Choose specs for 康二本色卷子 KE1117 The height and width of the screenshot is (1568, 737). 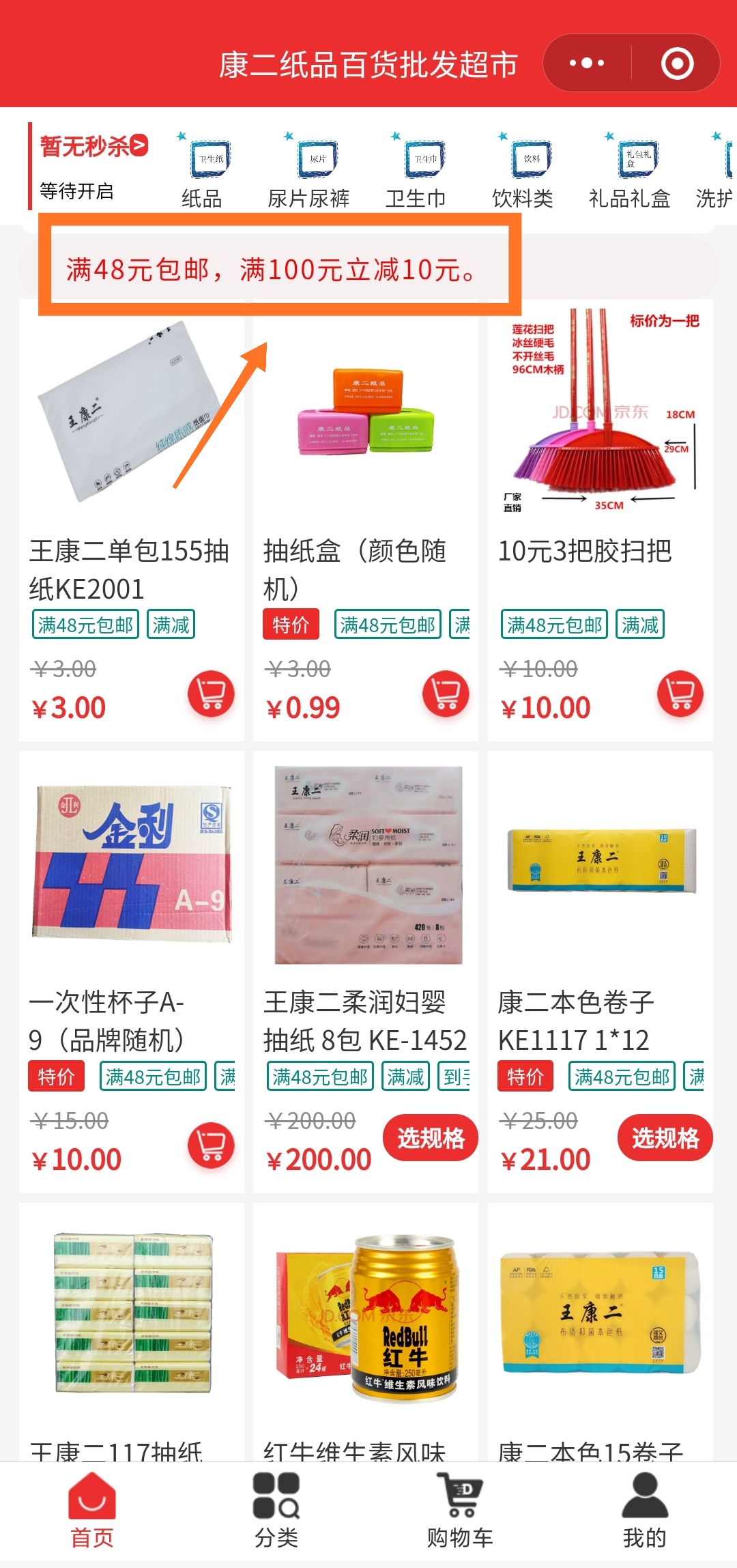pyautogui.click(x=665, y=1138)
